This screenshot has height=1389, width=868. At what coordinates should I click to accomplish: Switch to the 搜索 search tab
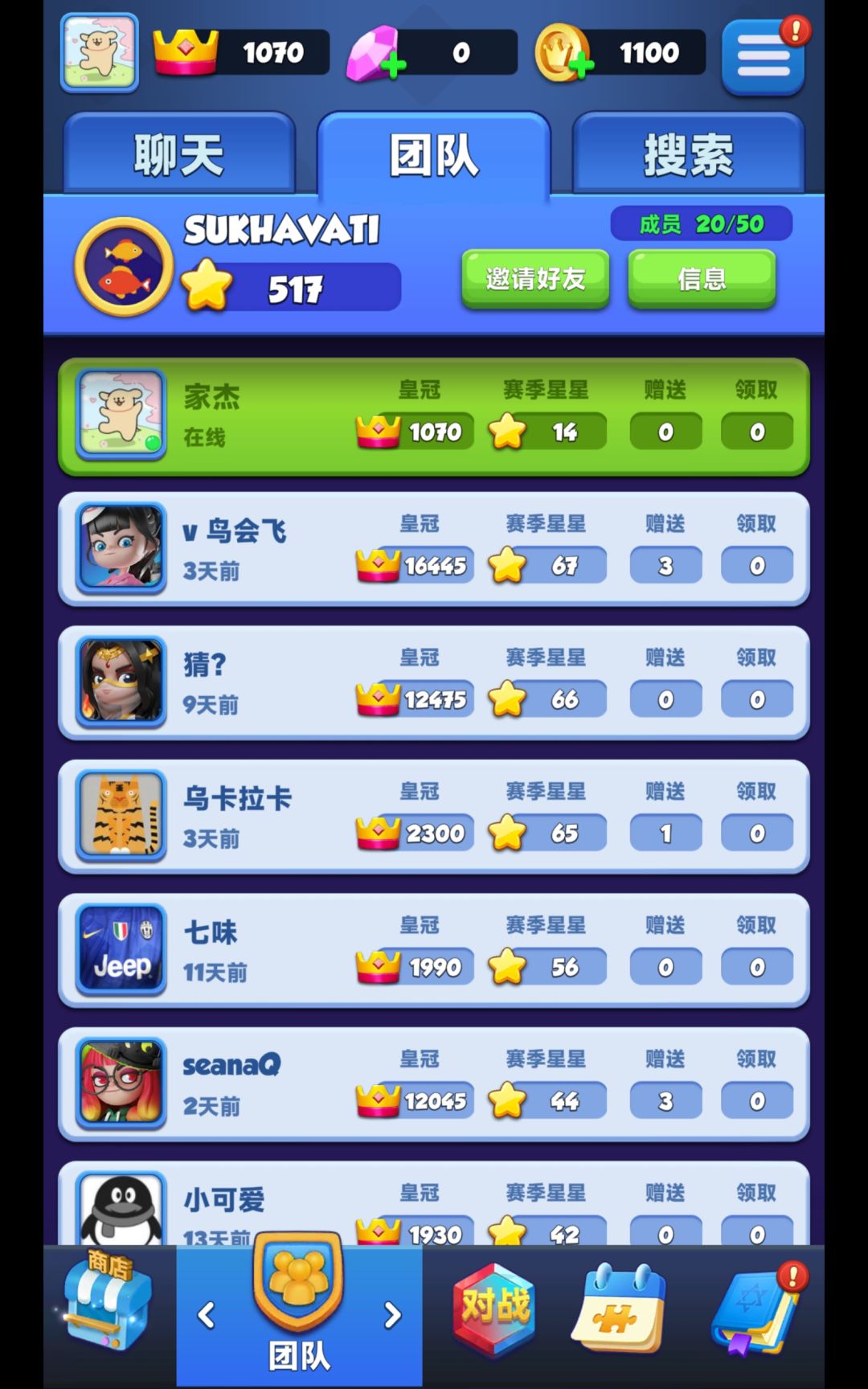pyautogui.click(x=689, y=154)
